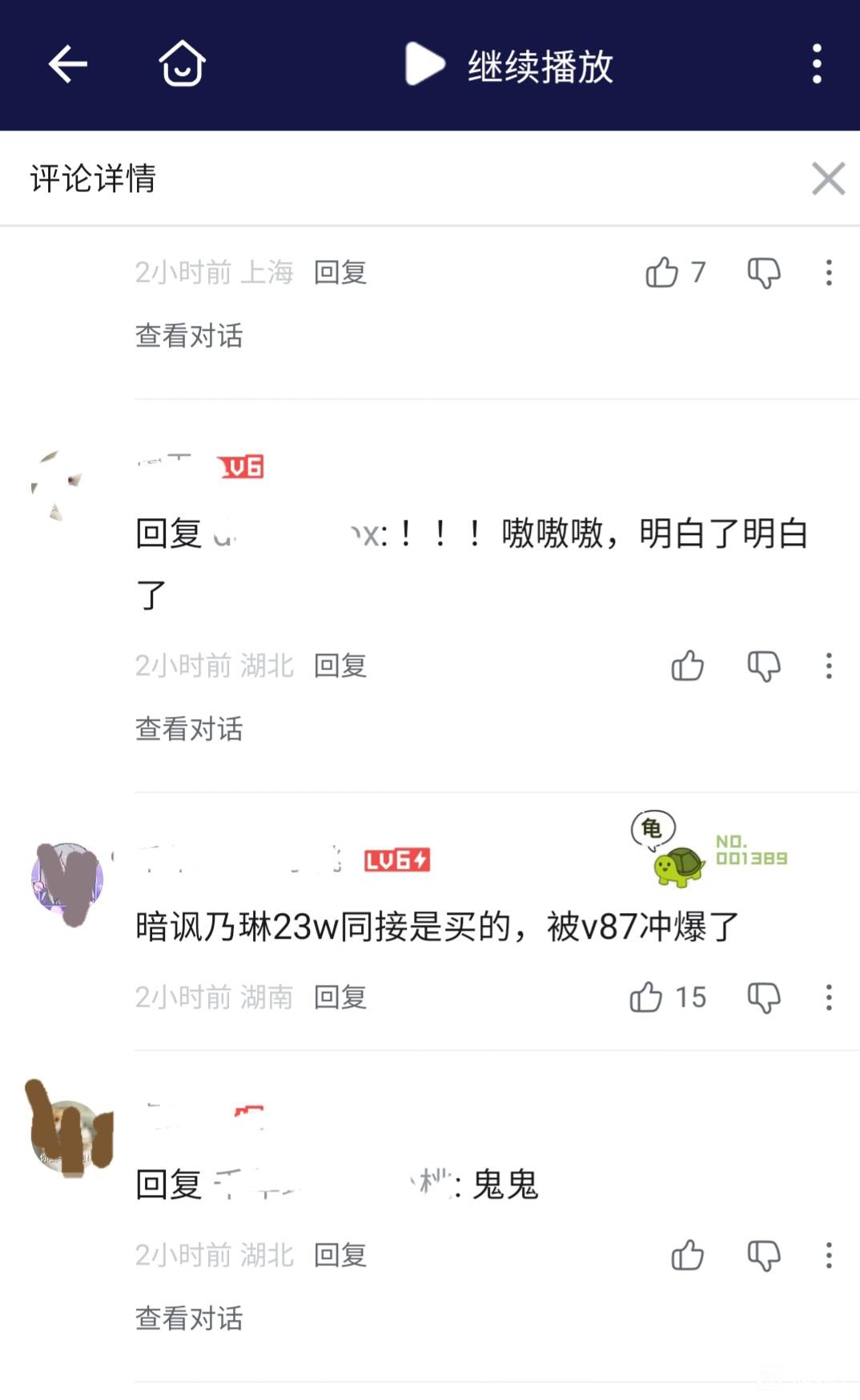This screenshot has height=1400, width=860.
Task: Open the top bar overflow menu
Action: 817,64
